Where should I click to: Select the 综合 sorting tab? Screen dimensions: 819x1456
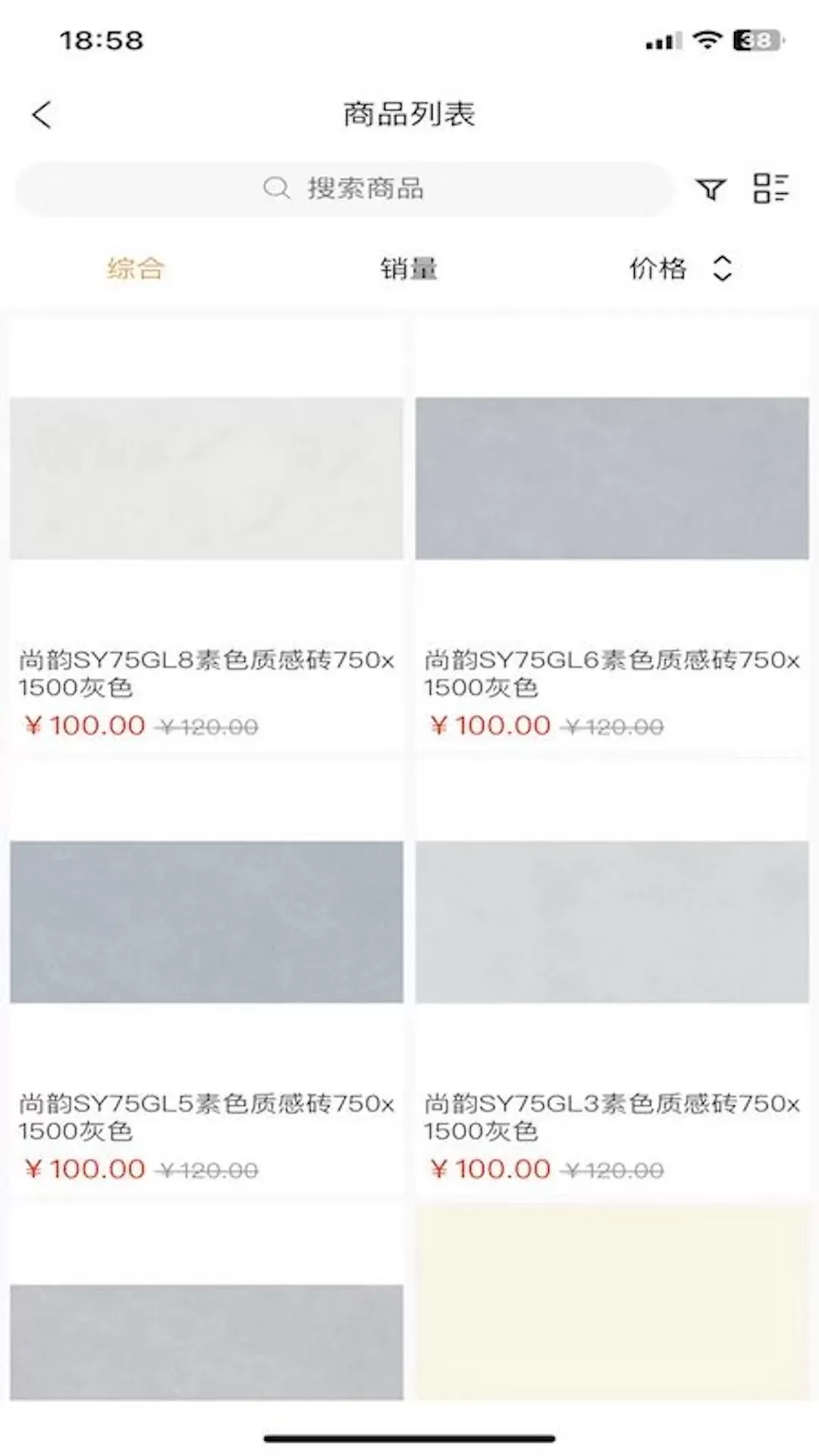pos(135,268)
